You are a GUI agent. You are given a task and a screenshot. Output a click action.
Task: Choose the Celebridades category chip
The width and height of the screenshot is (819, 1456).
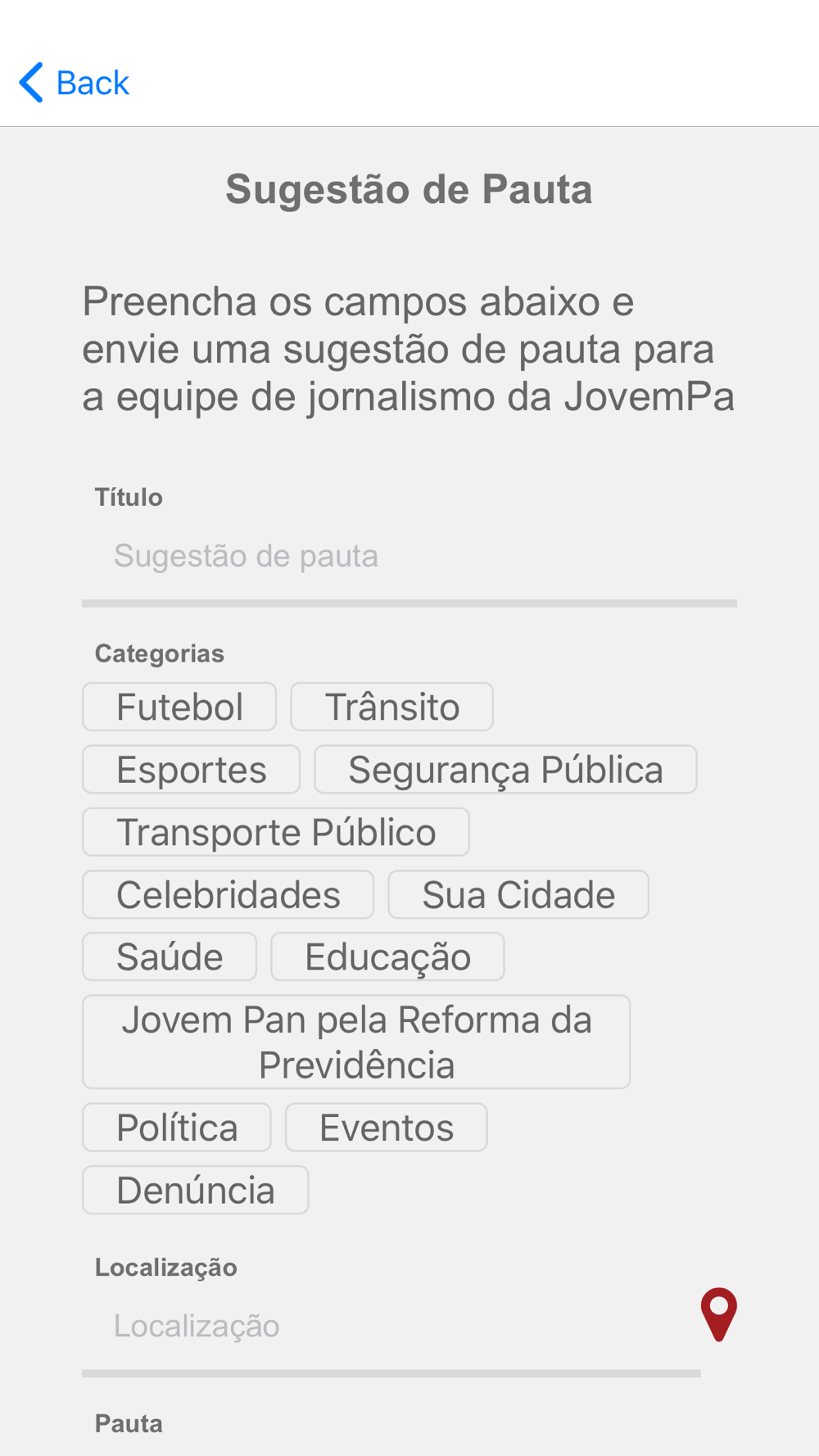(x=228, y=894)
